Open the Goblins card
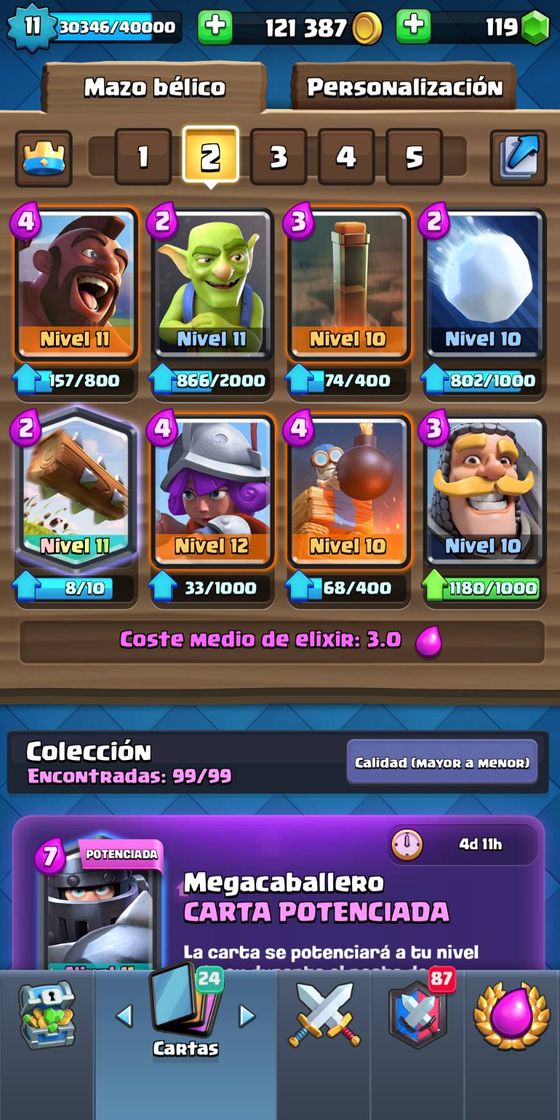The image size is (560, 1120). [x=212, y=284]
